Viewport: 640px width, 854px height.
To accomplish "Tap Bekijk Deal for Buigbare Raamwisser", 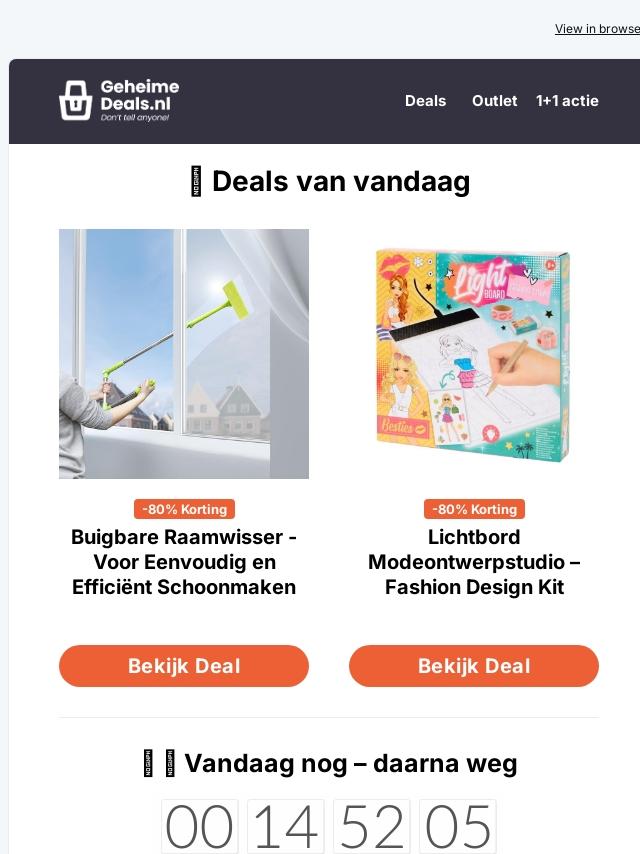I will coord(184,666).
